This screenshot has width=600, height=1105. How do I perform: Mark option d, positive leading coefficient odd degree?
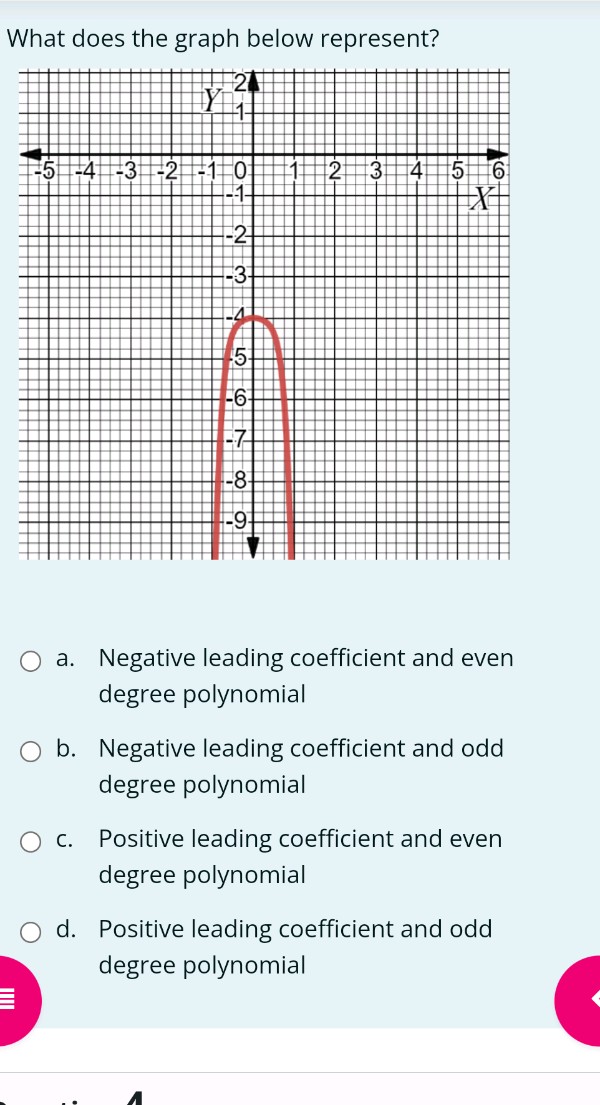[33, 931]
